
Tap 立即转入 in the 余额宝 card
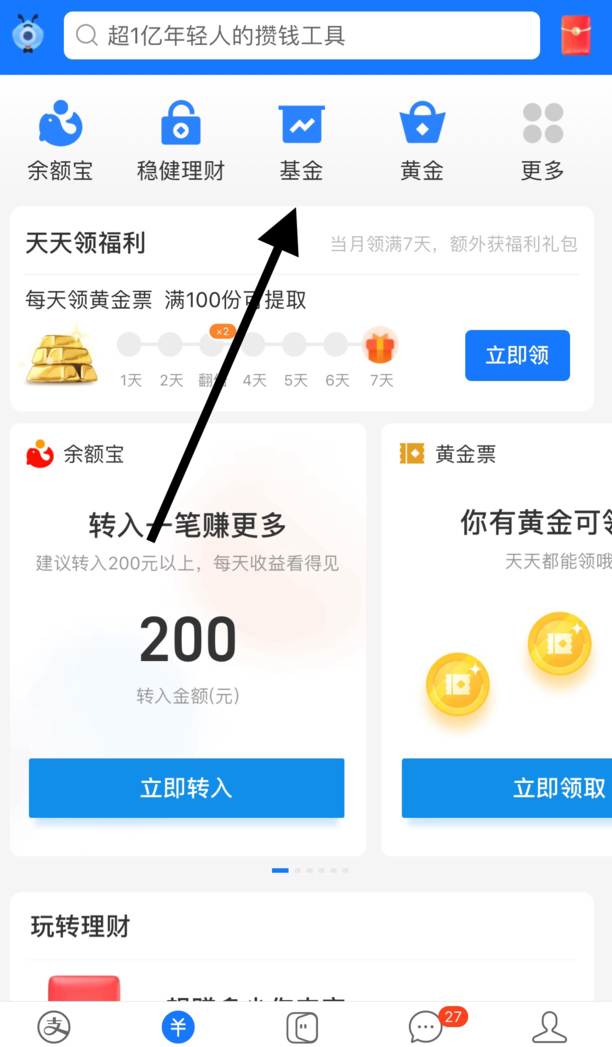pyautogui.click(x=186, y=787)
